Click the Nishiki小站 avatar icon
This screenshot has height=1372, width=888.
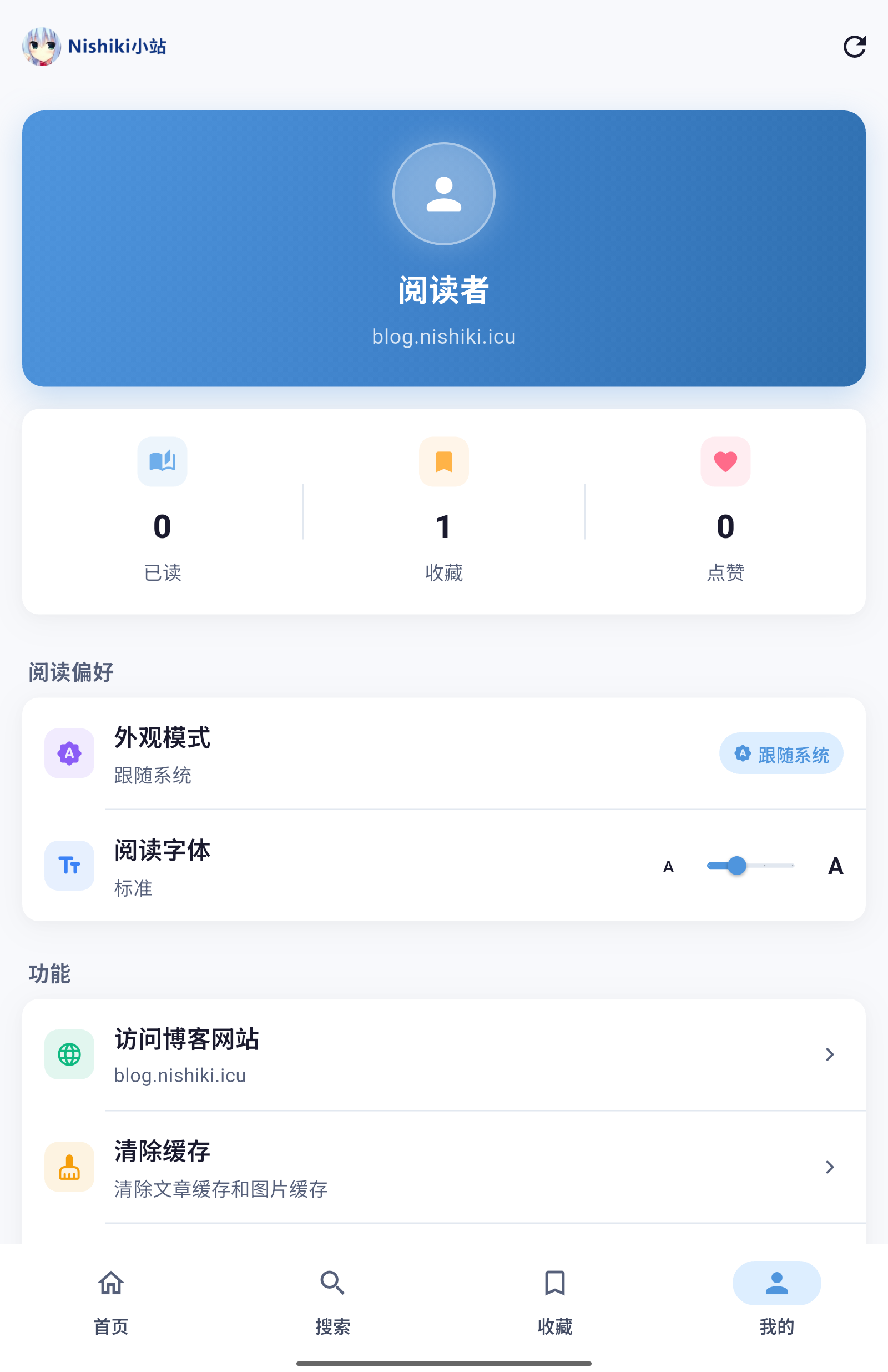point(42,46)
